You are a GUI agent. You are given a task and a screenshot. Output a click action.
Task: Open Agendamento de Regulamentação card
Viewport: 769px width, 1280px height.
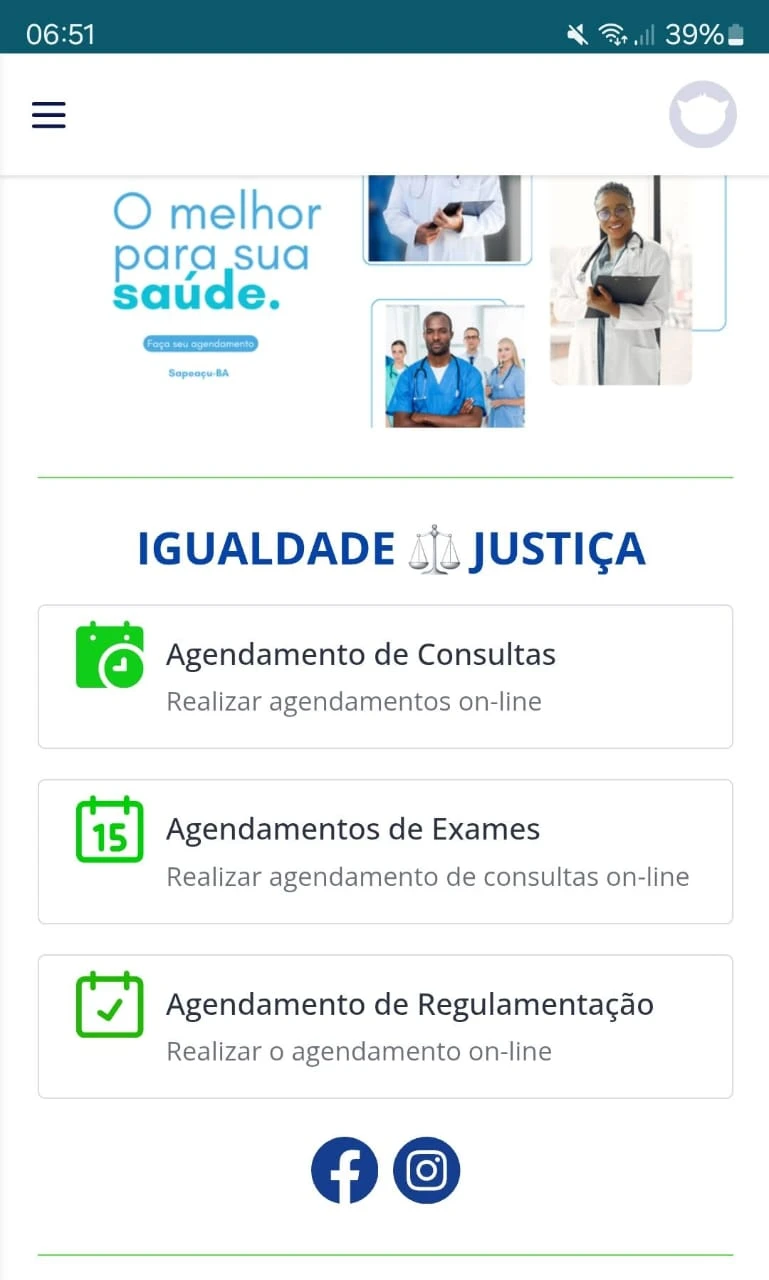pyautogui.click(x=385, y=1026)
